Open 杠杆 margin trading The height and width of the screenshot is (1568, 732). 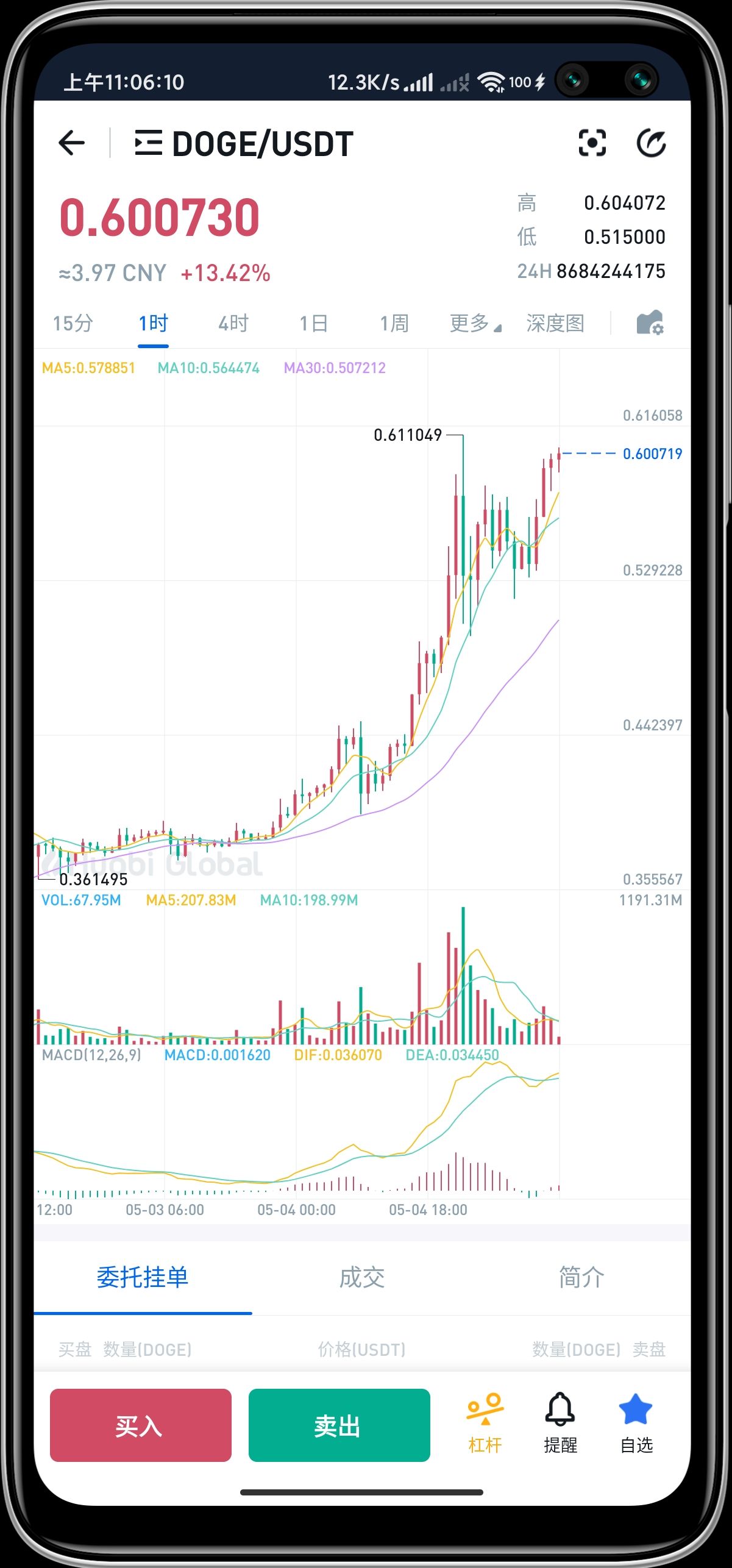pyautogui.click(x=485, y=1424)
